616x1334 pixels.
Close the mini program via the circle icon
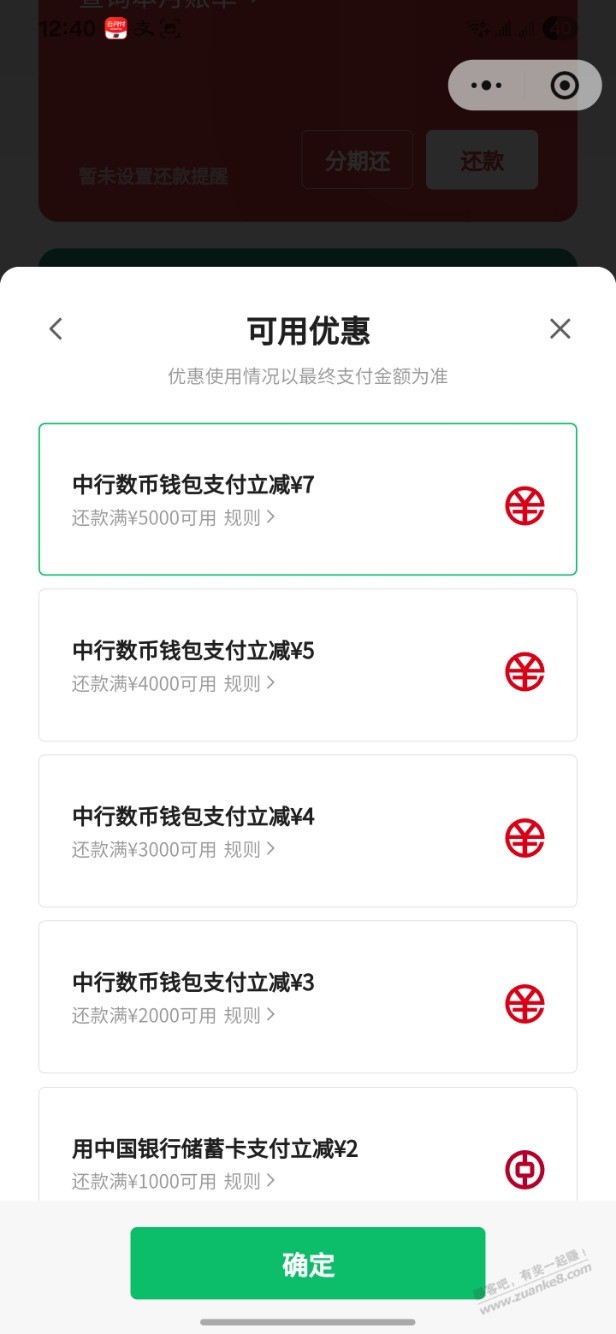pyautogui.click(x=564, y=86)
